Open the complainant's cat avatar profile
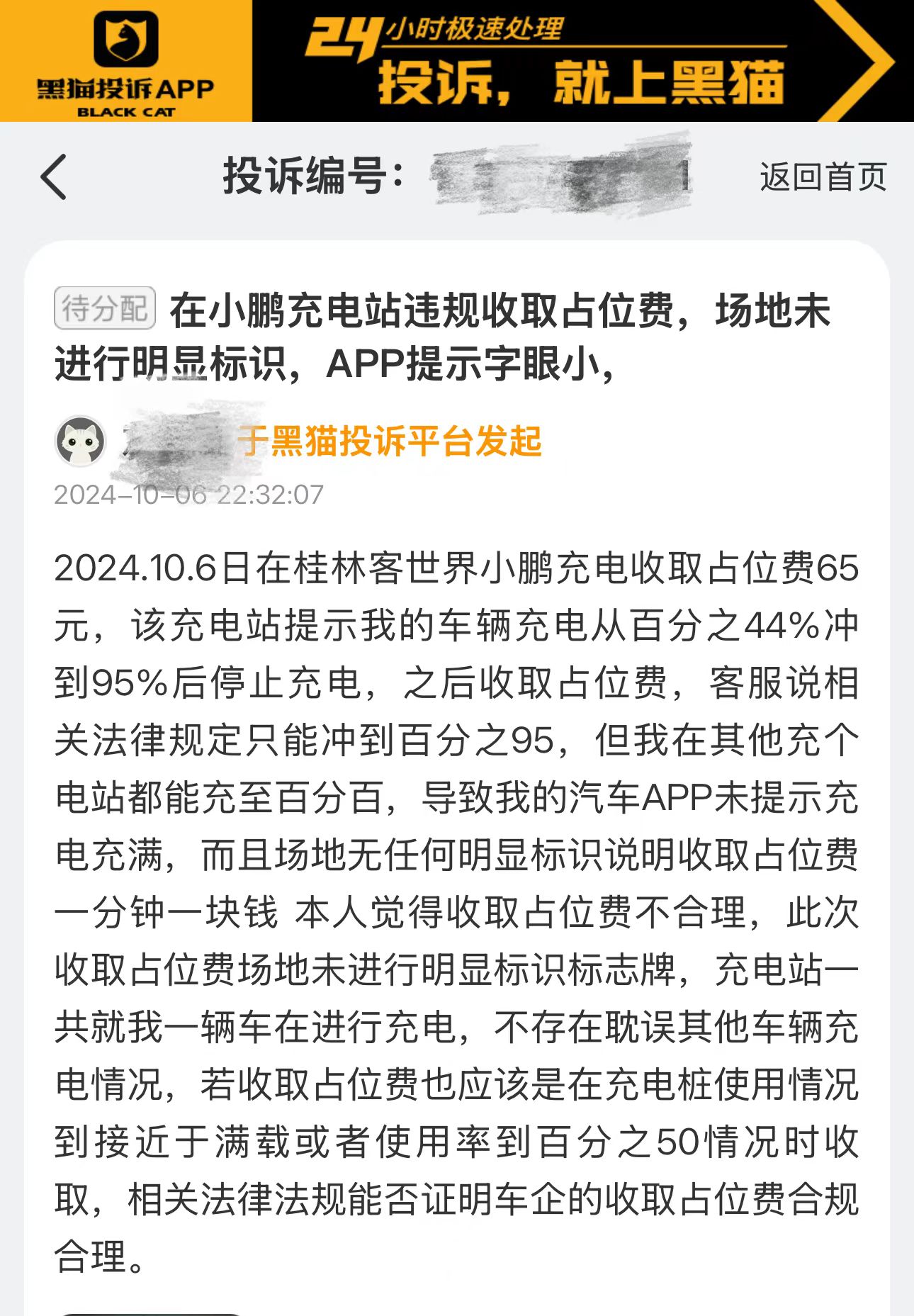 point(81,441)
